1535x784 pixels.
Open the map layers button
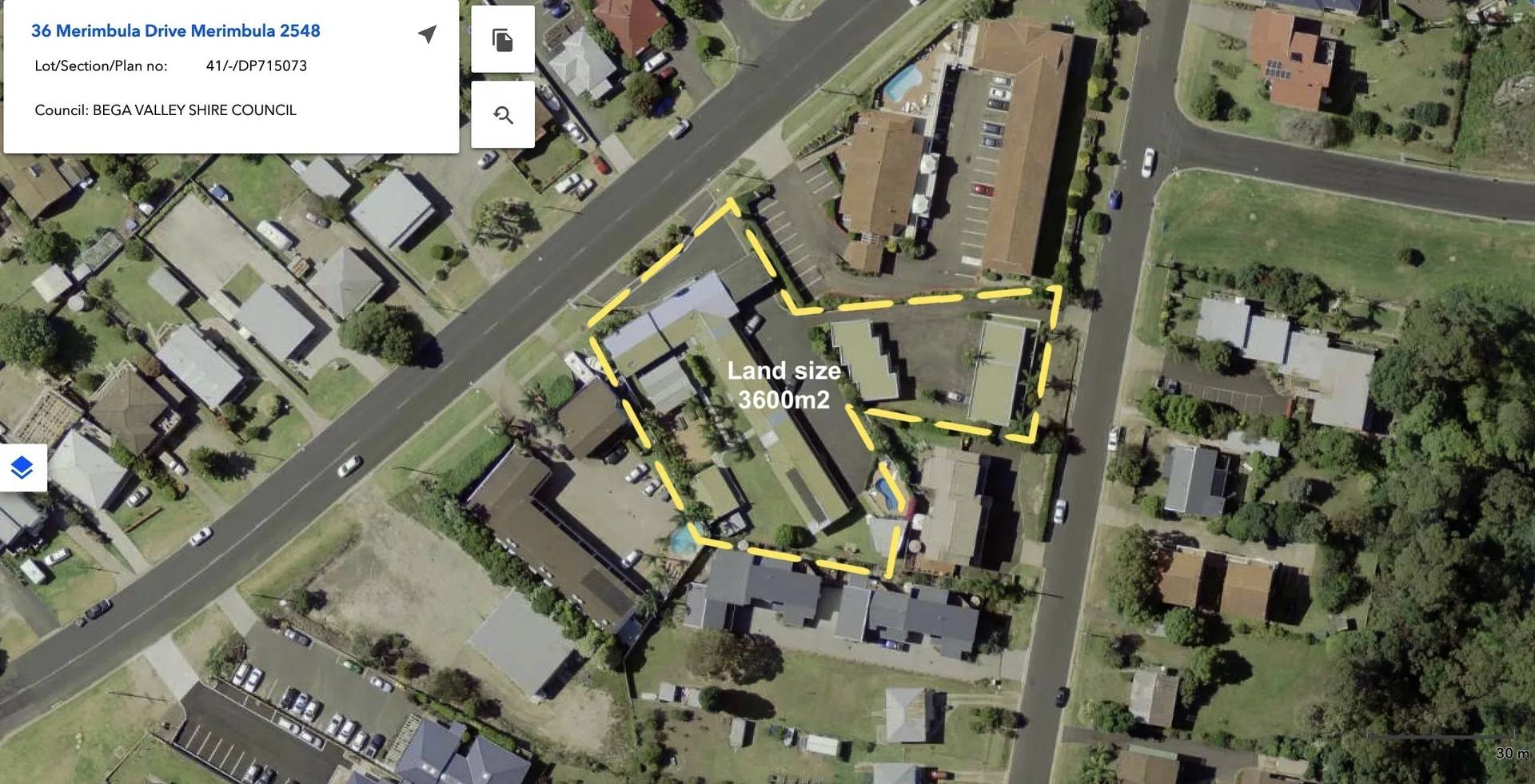coord(22,467)
